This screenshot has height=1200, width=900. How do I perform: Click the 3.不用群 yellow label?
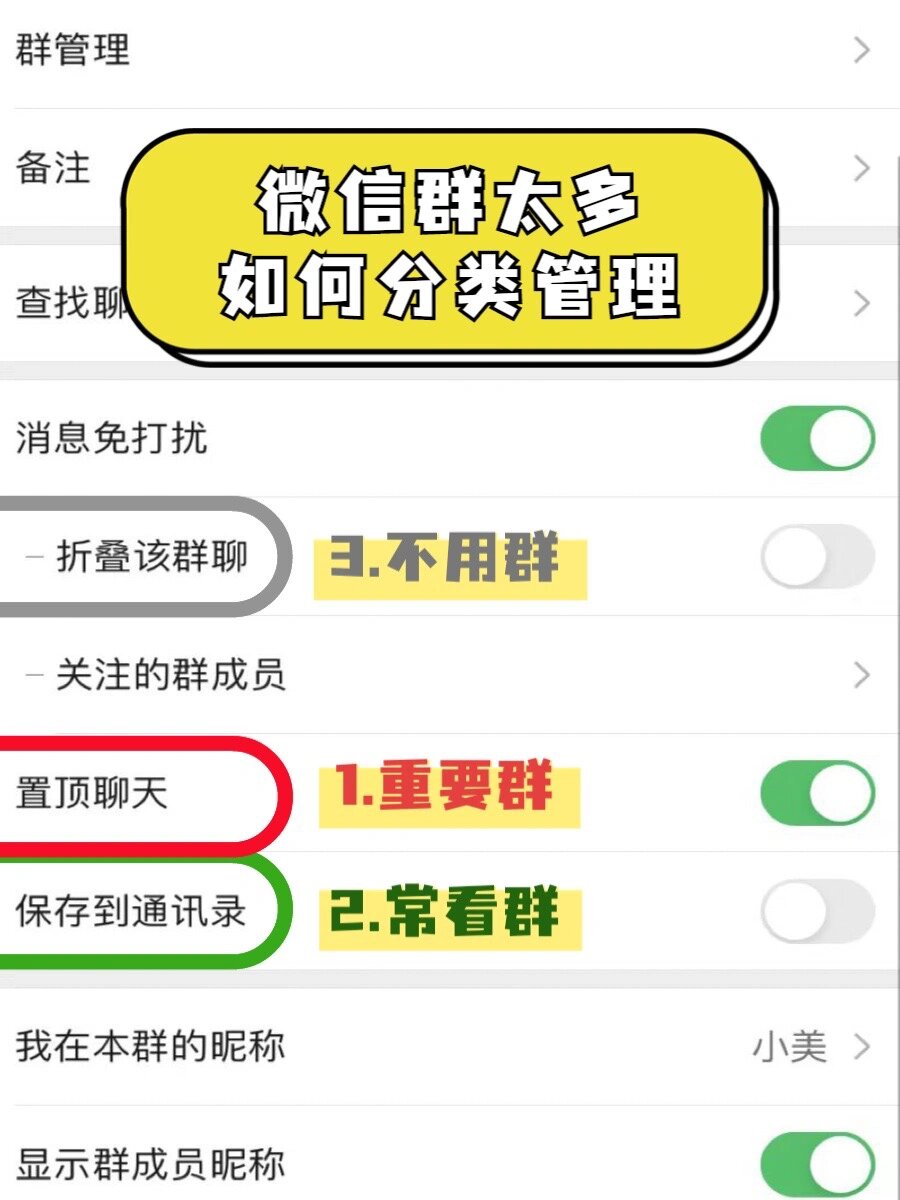[x=450, y=560]
